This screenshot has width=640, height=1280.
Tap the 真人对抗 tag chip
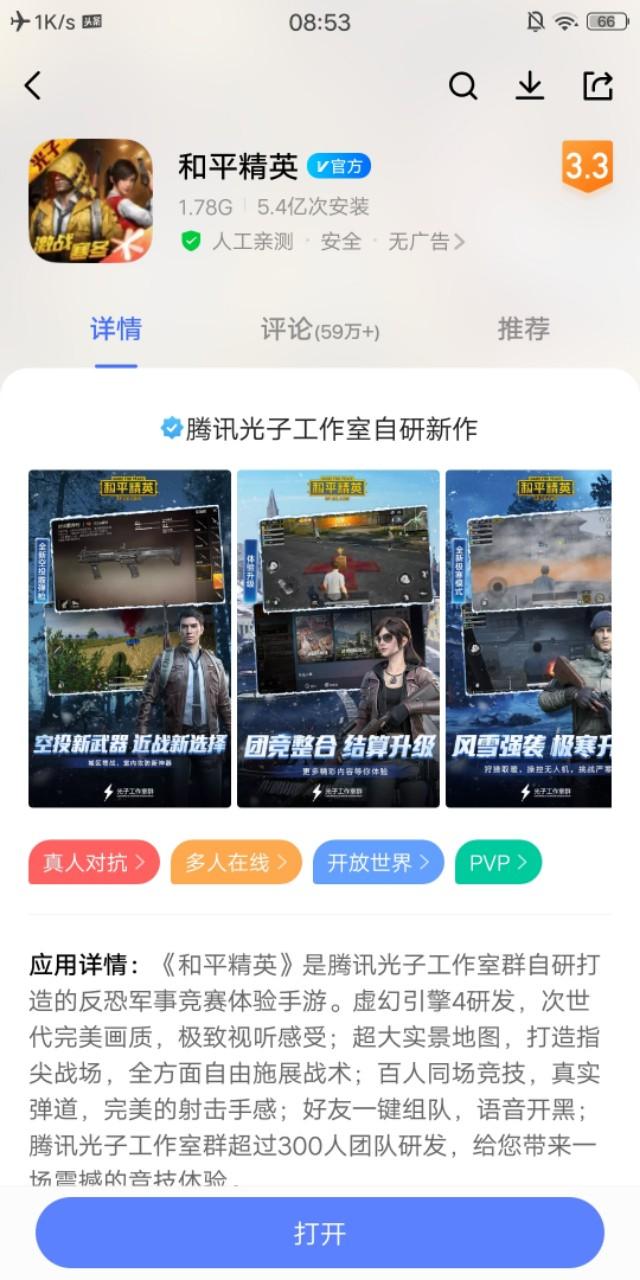click(94, 862)
